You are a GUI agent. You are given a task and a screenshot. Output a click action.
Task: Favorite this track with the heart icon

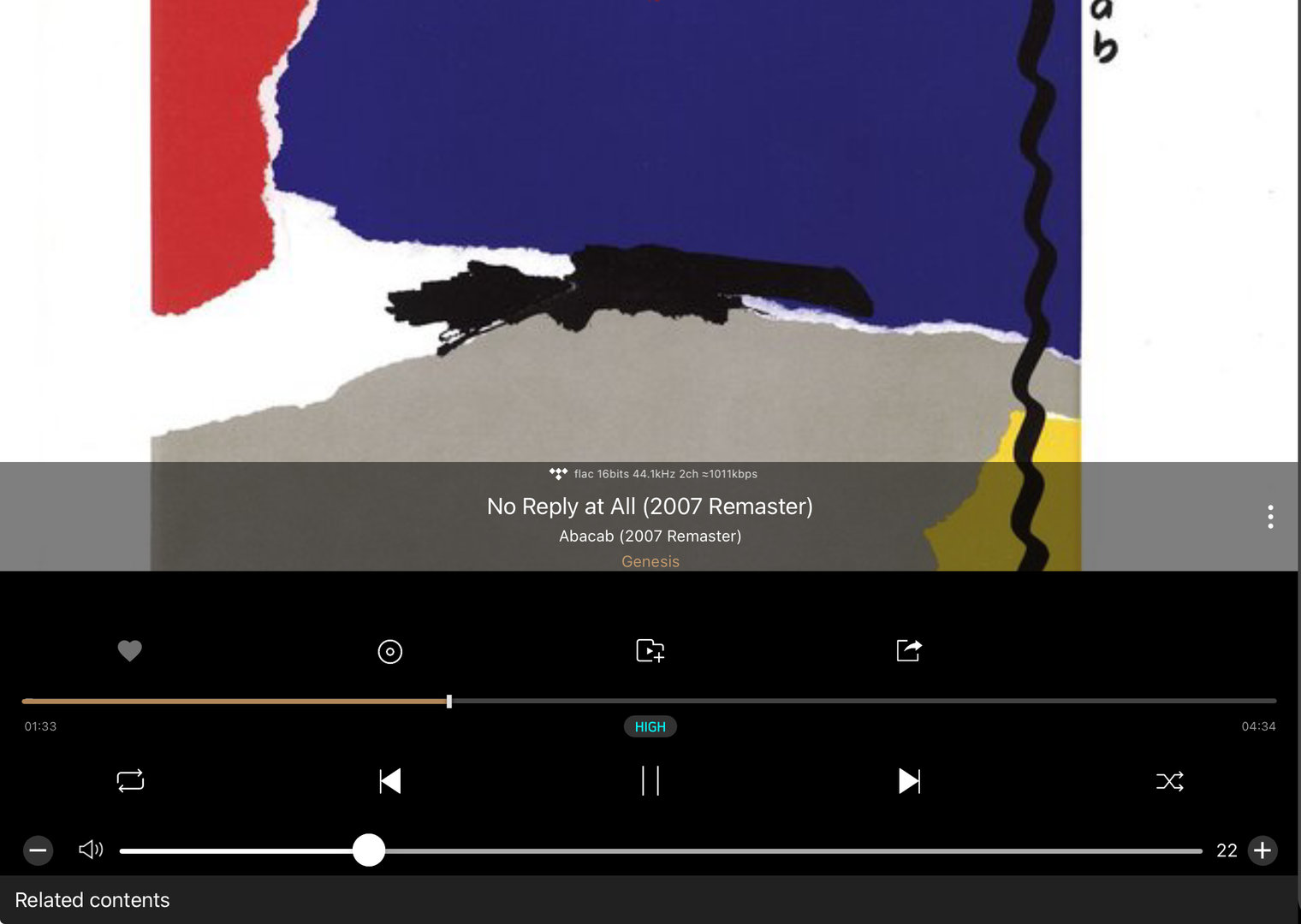(x=129, y=651)
